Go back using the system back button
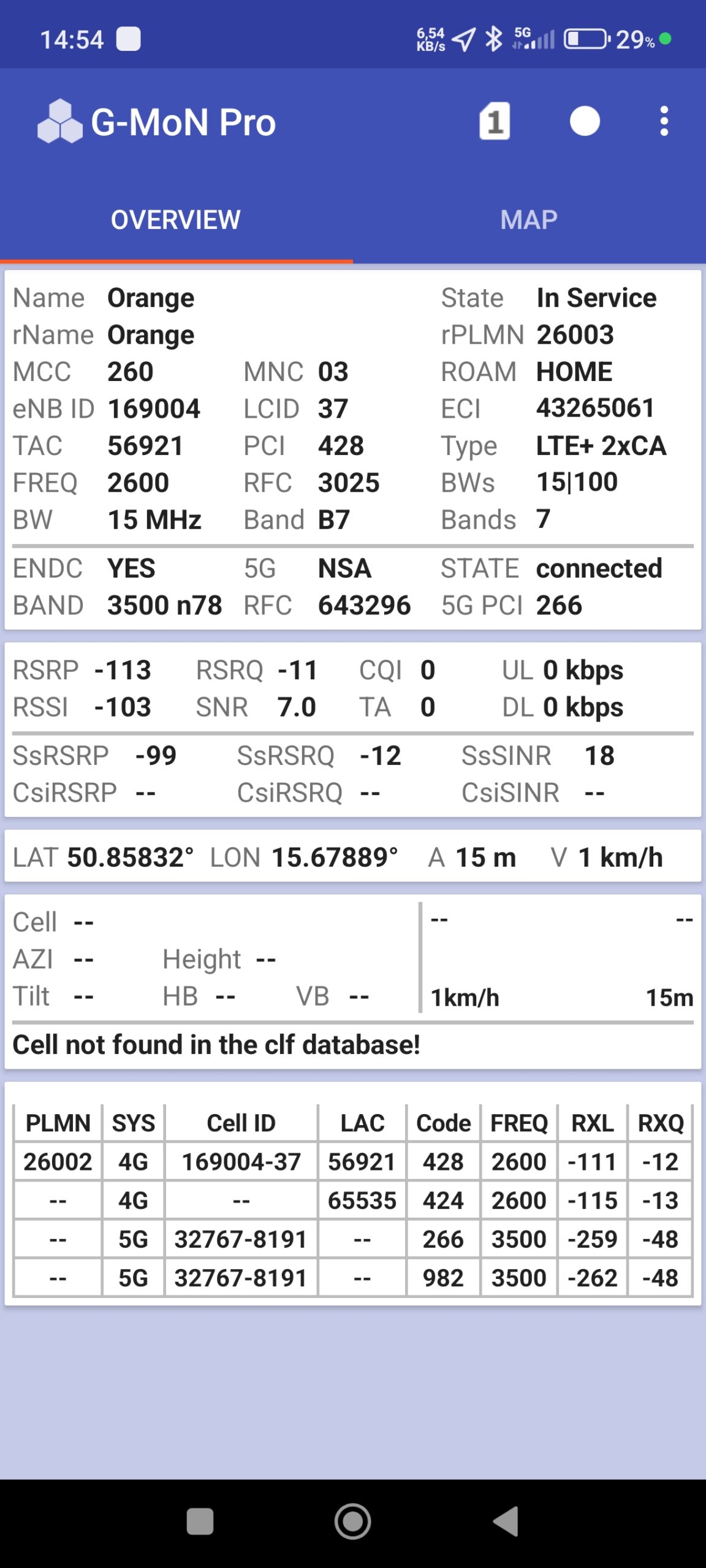Image resolution: width=706 pixels, height=1568 pixels. [506, 1521]
